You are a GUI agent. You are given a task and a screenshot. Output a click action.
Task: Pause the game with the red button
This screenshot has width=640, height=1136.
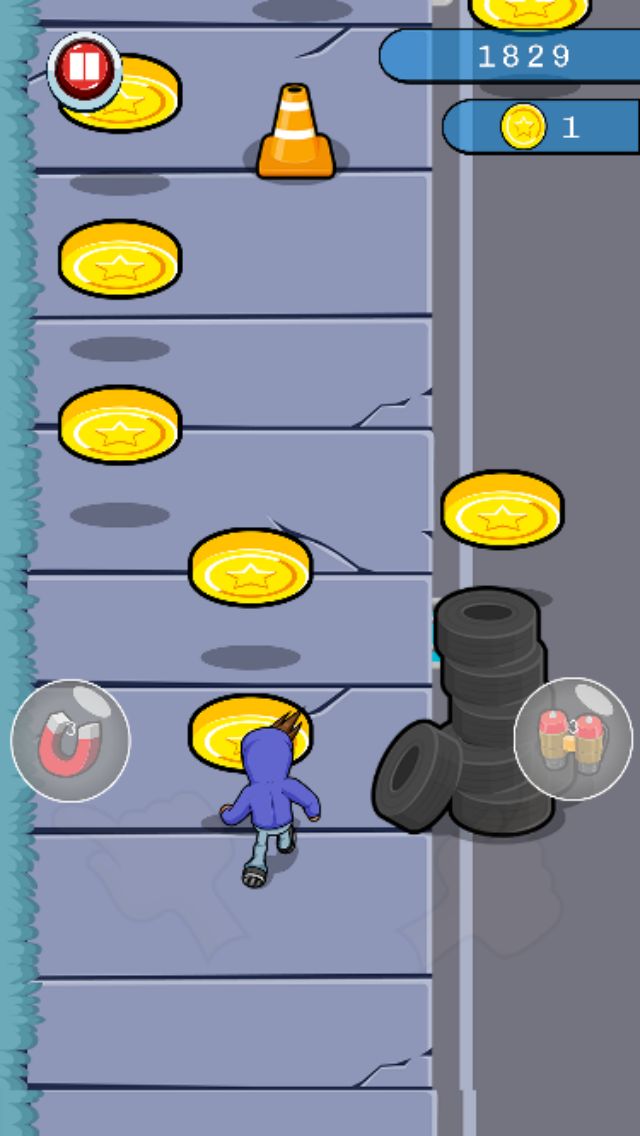[84, 69]
